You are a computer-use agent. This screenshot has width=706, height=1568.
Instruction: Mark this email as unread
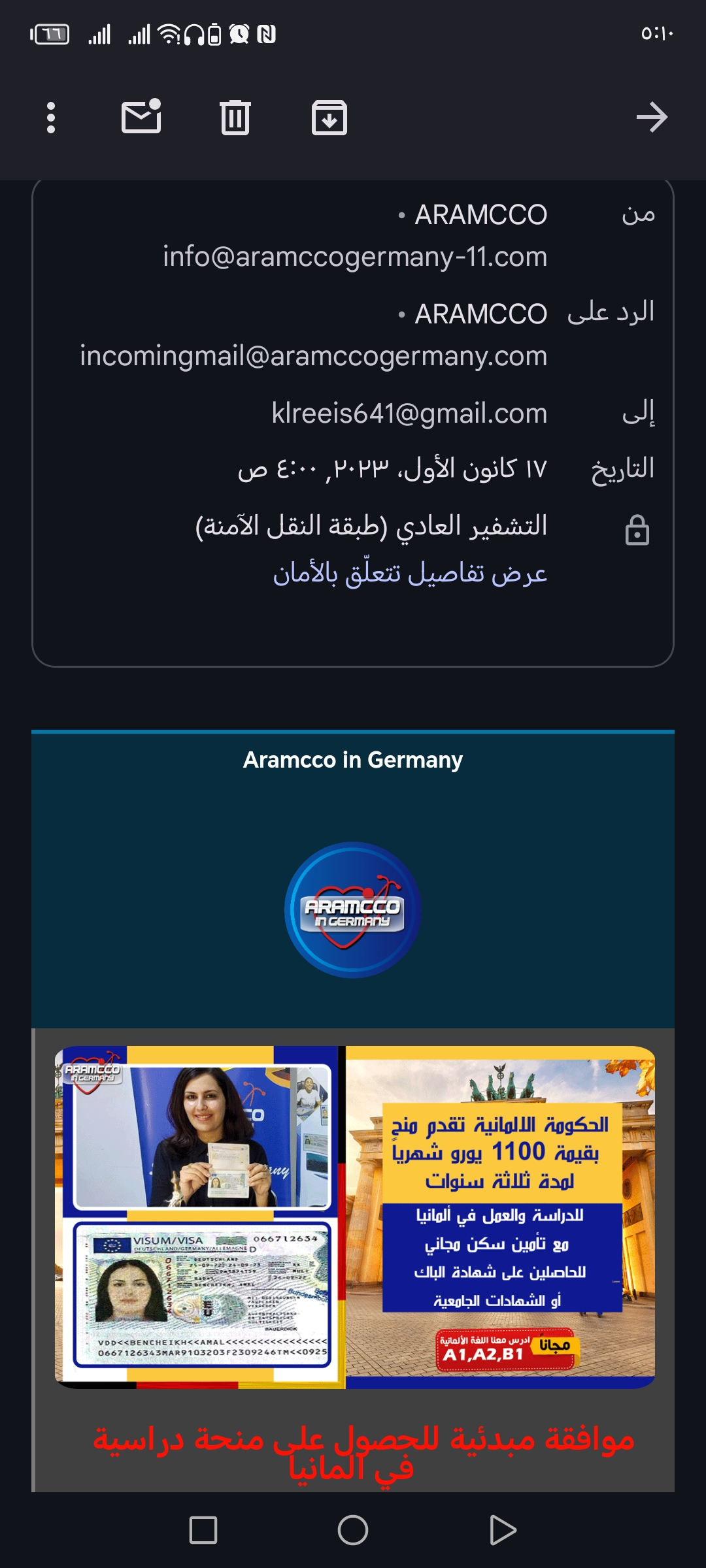tap(142, 116)
